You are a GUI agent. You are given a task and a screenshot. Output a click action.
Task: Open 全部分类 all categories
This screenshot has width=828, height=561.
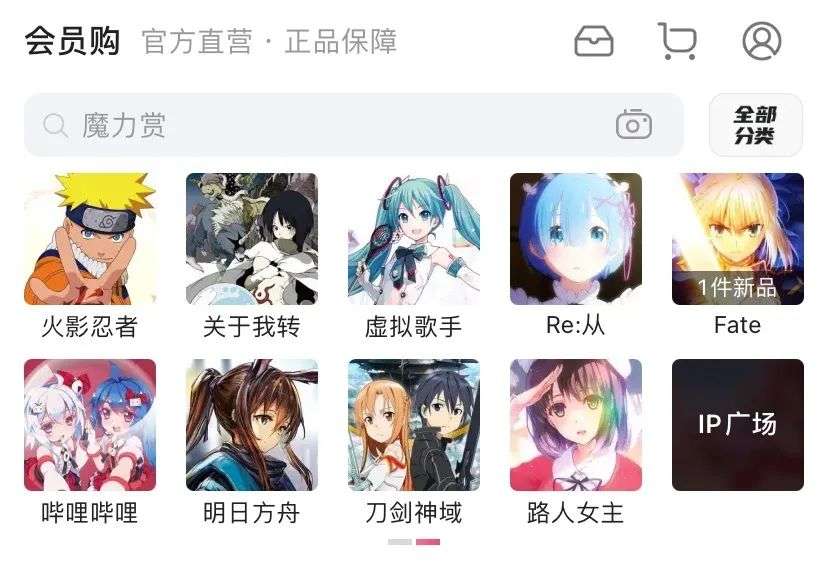pyautogui.click(x=755, y=125)
